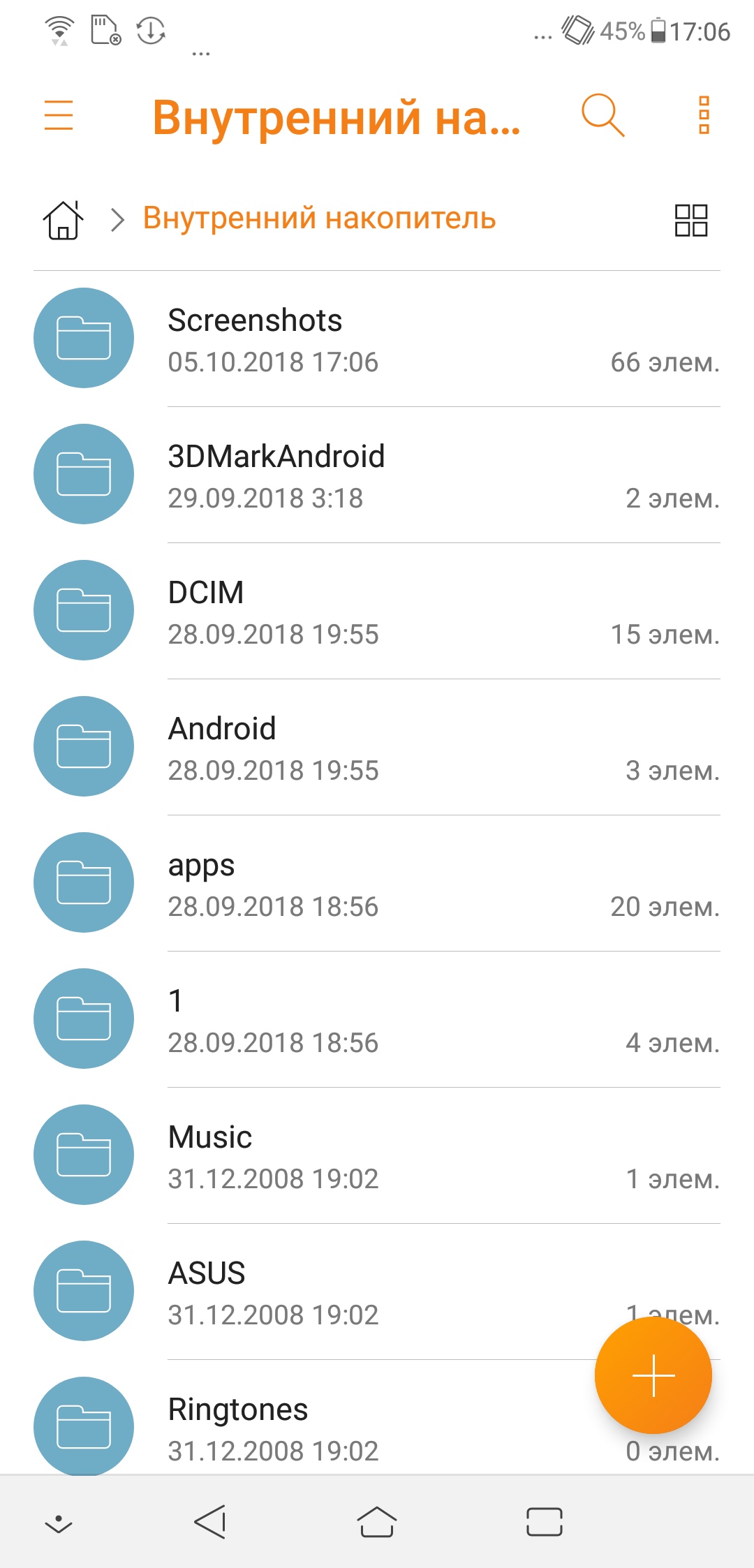Open the hamburger drawer menu
The height and width of the screenshot is (1568, 754).
click(x=59, y=115)
